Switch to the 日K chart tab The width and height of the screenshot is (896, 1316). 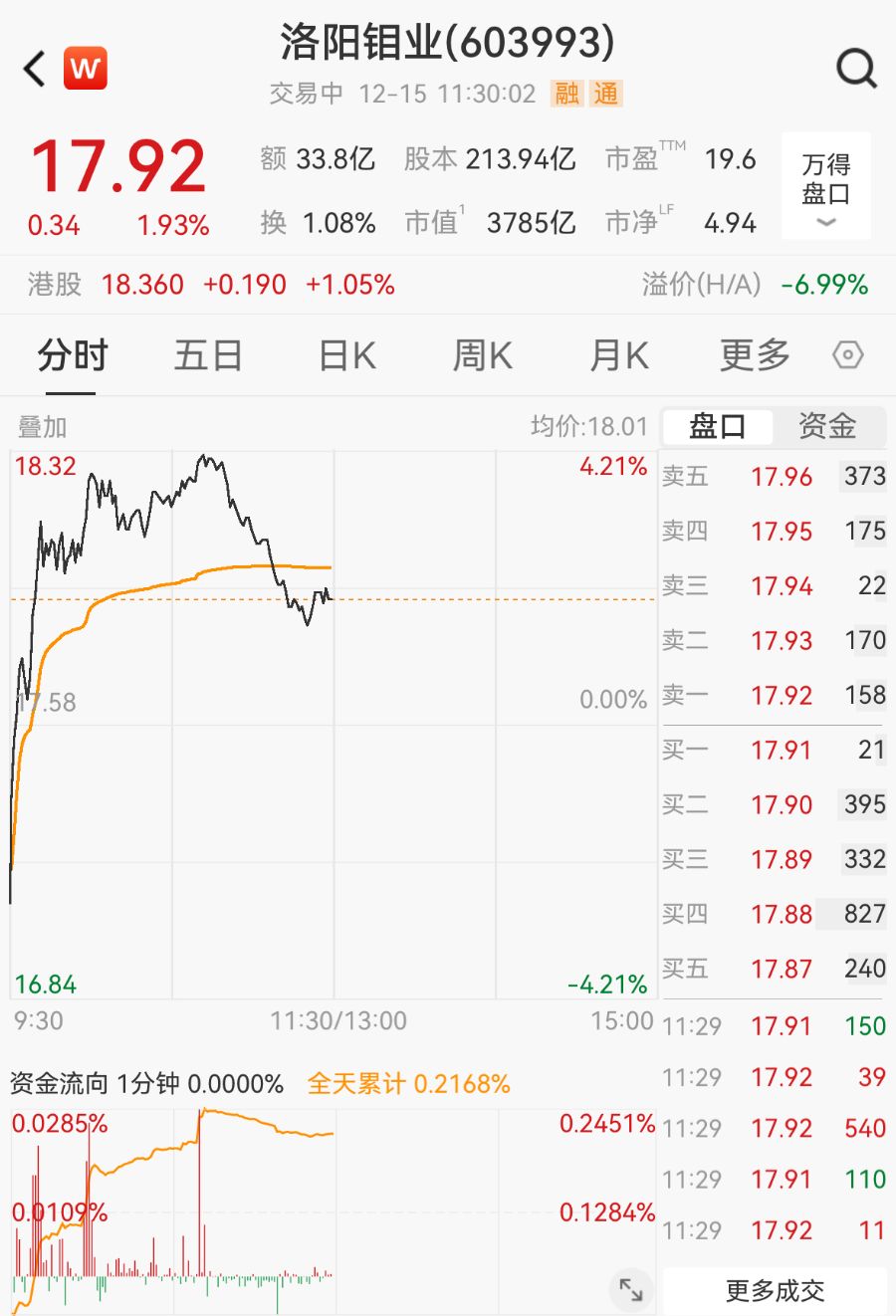pyautogui.click(x=346, y=355)
